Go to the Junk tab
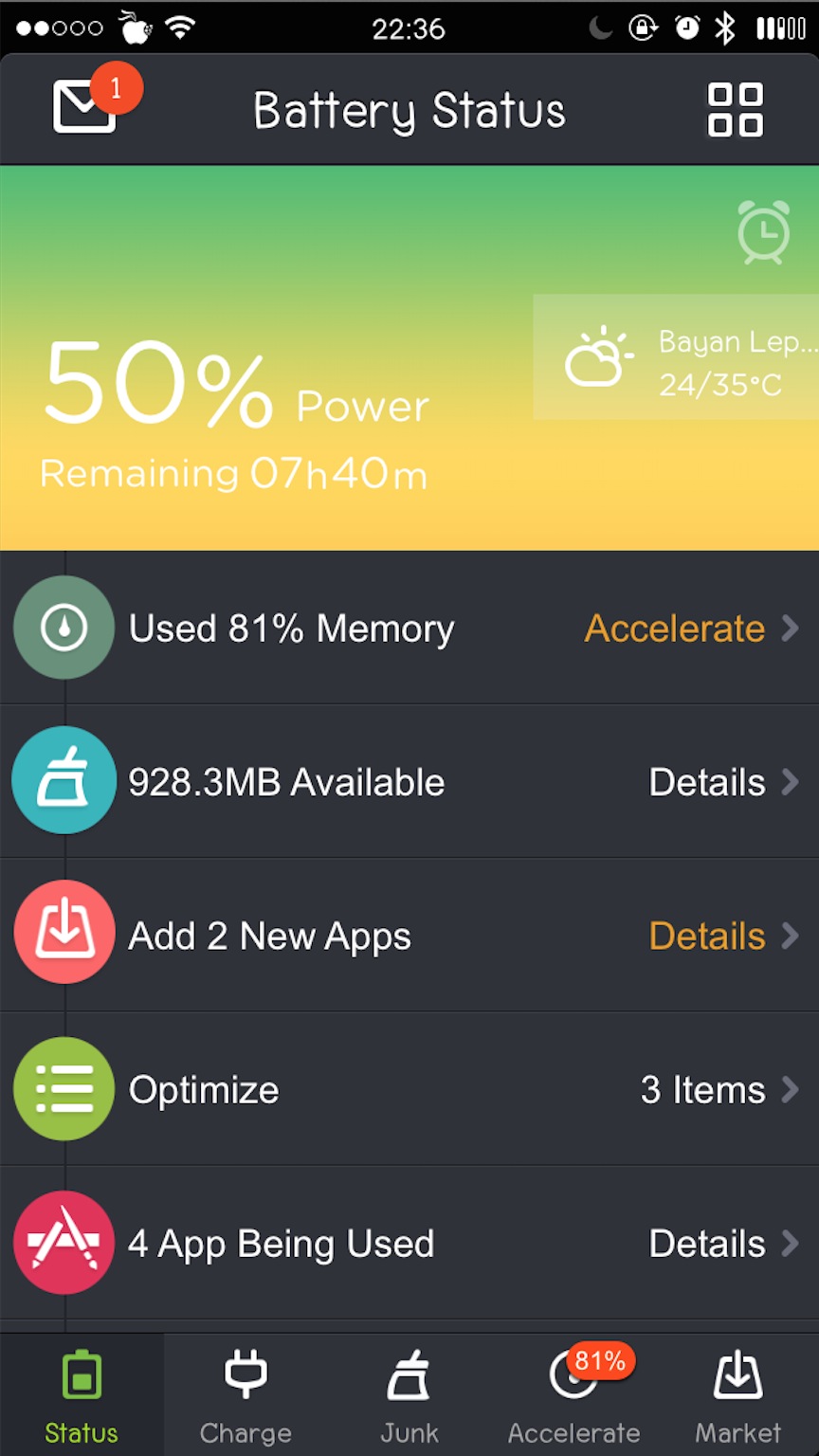The height and width of the screenshot is (1456, 819). pos(409,1395)
